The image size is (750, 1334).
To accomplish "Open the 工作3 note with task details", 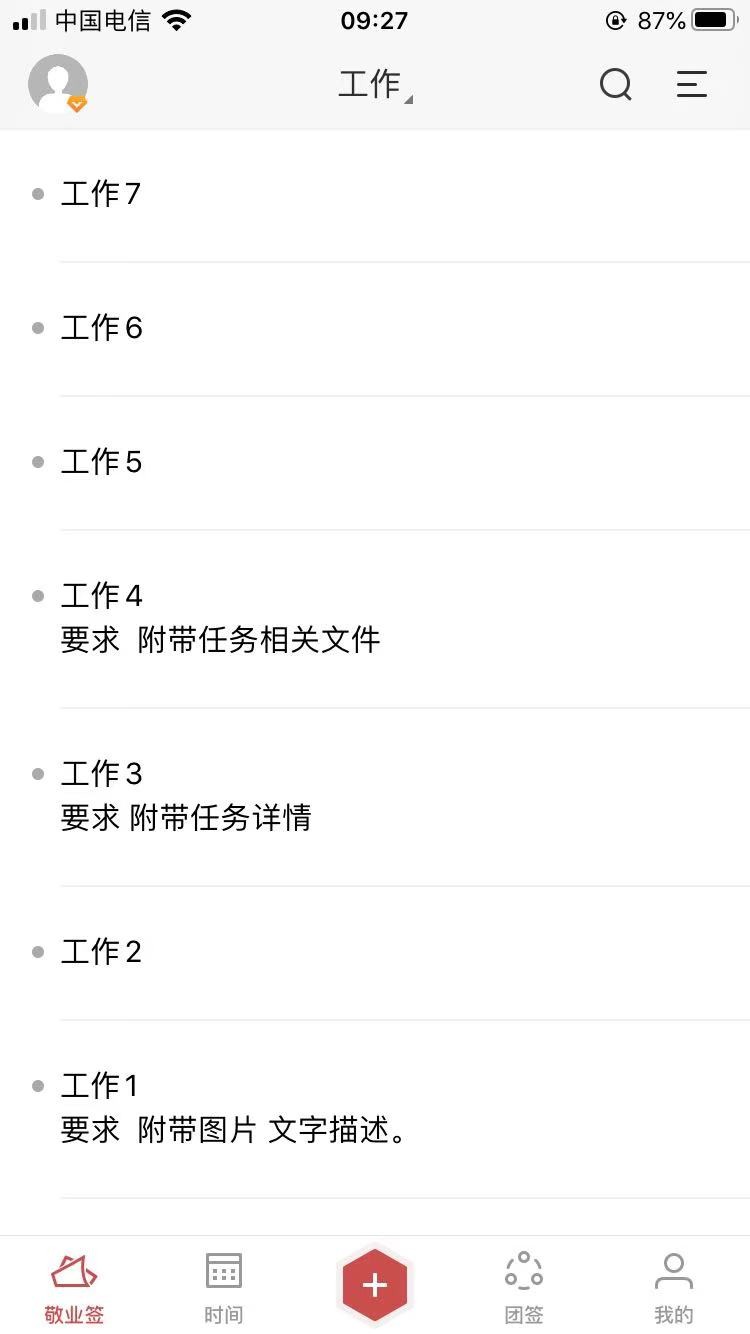I will click(375, 797).
